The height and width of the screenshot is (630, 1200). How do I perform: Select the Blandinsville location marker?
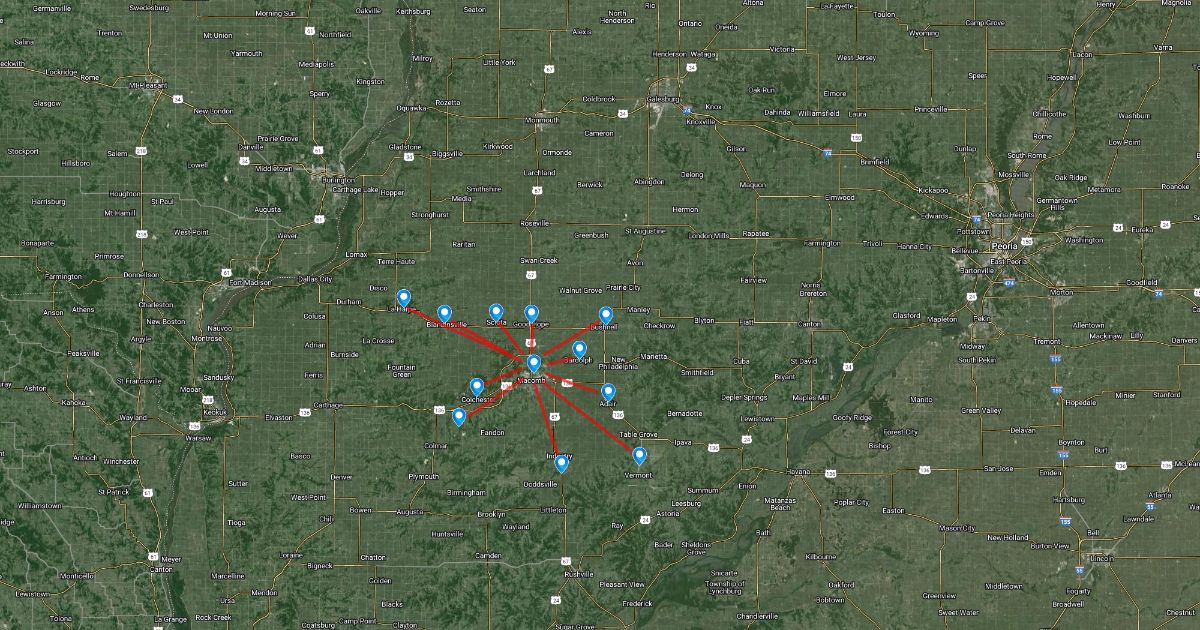445,314
